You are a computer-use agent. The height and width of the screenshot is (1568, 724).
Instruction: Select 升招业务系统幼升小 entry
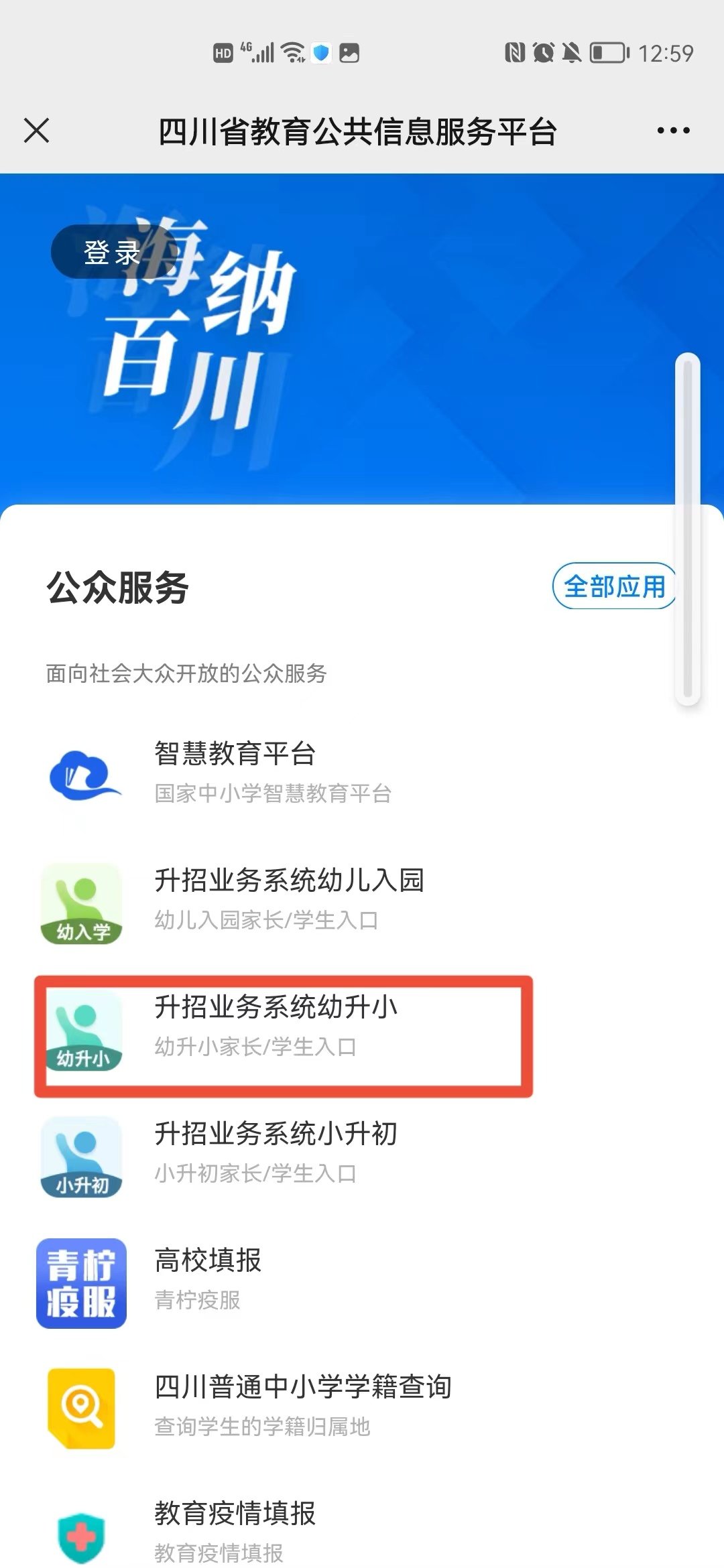tap(276, 1025)
